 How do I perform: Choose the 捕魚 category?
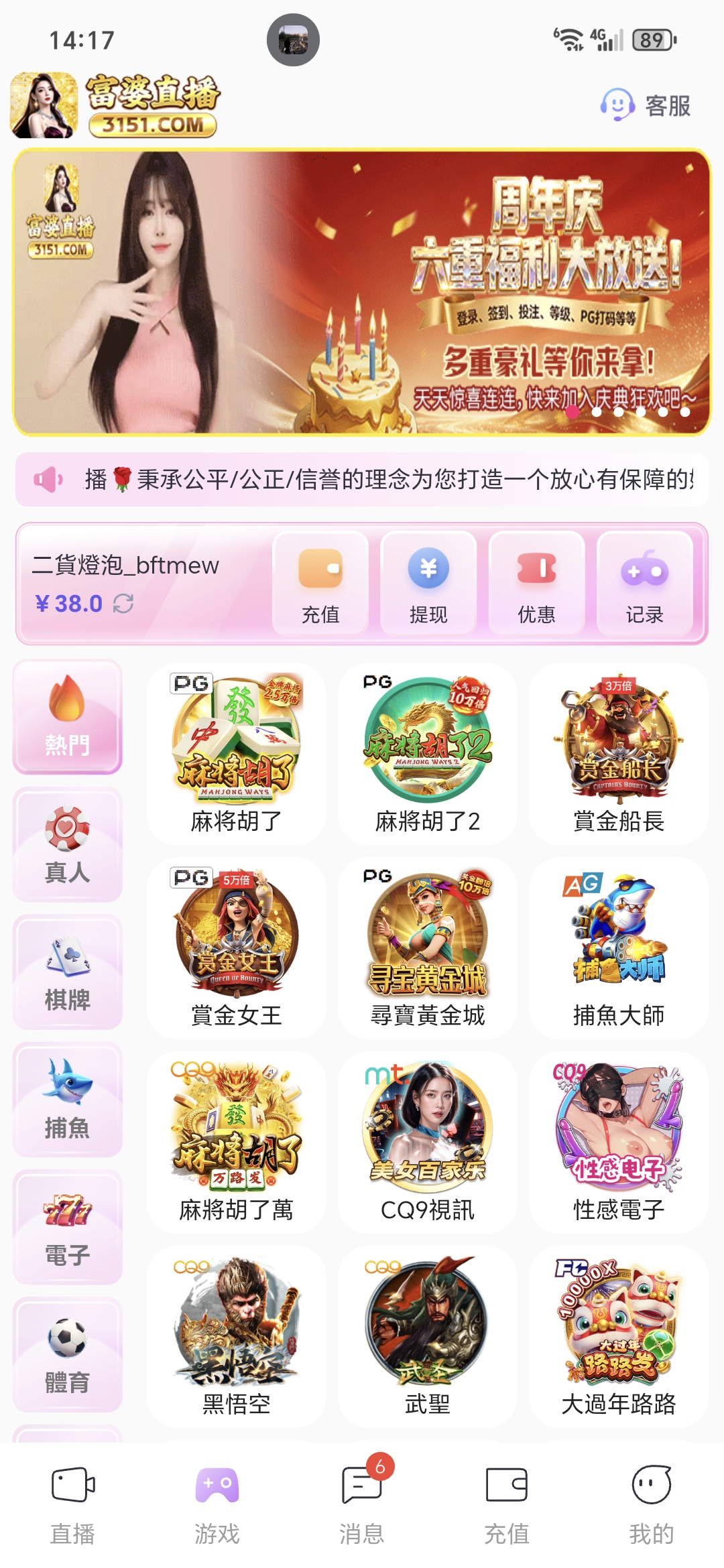(x=67, y=1100)
